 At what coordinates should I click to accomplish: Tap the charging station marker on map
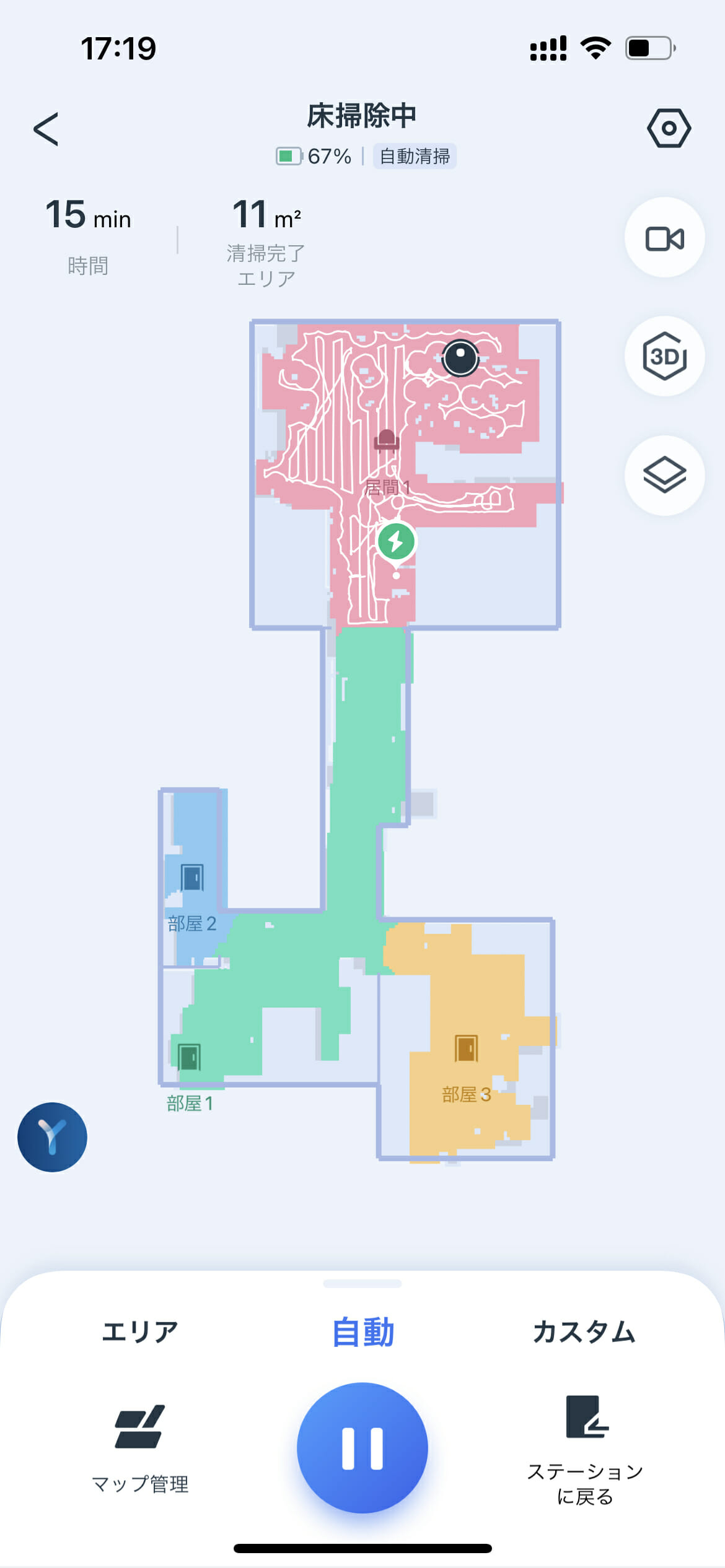(x=397, y=541)
